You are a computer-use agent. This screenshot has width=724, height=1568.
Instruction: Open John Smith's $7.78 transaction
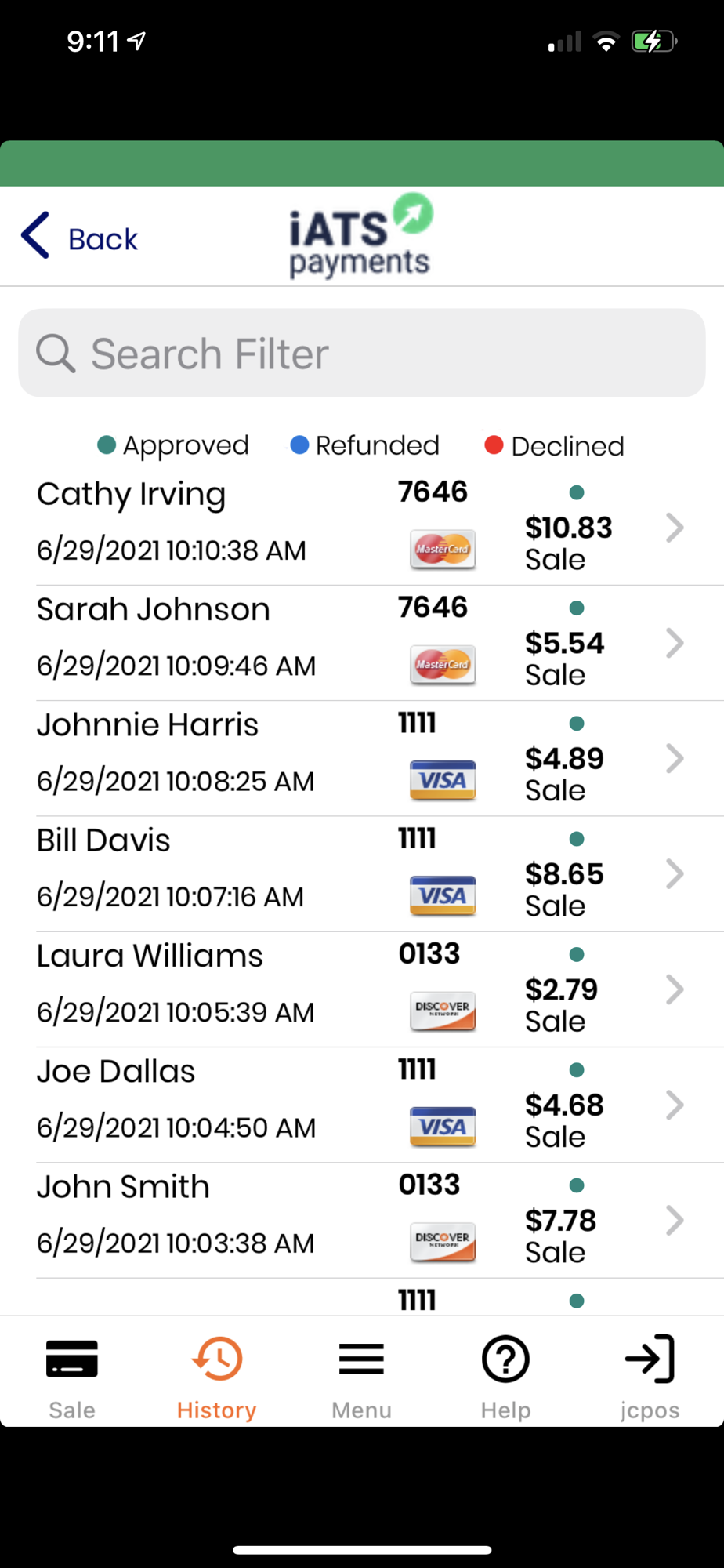tap(380, 1219)
